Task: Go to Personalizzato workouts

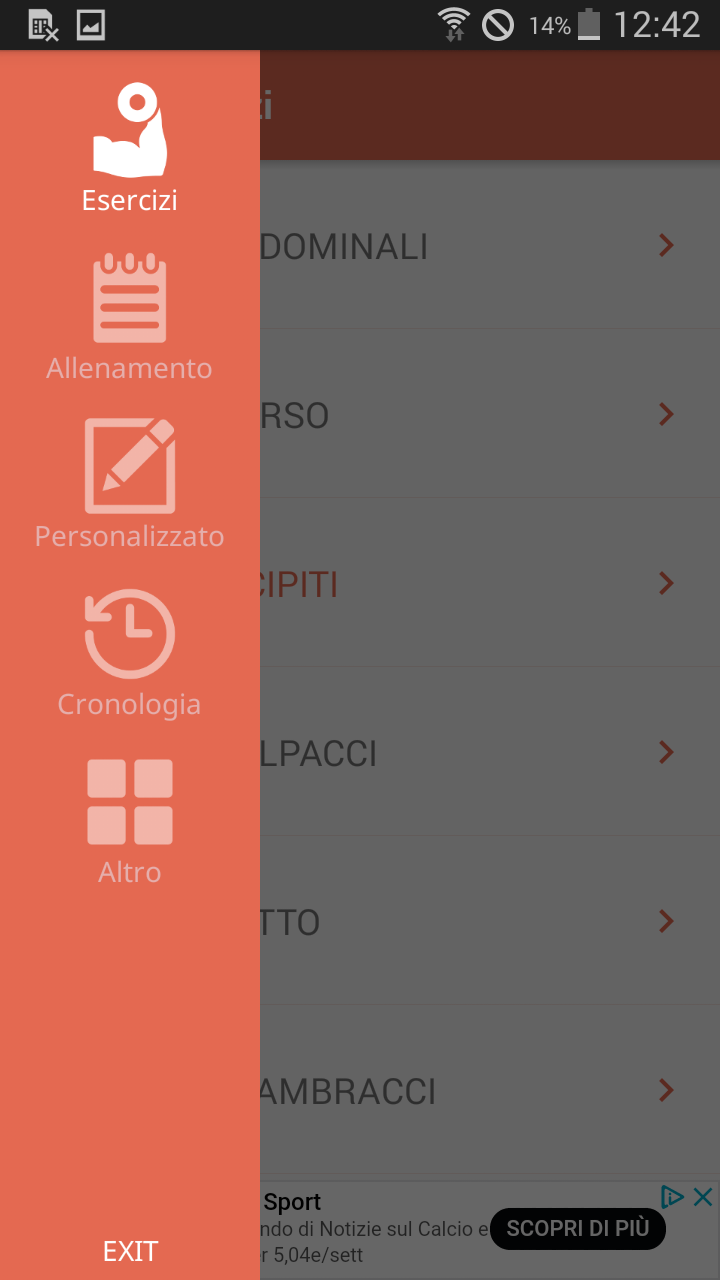Action: pos(130,484)
